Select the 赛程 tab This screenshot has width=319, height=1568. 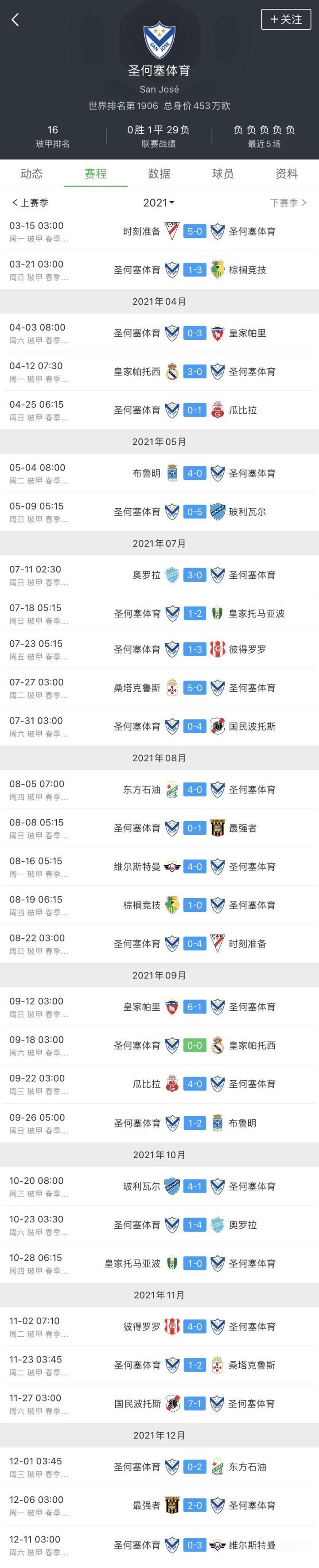pyautogui.click(x=96, y=174)
